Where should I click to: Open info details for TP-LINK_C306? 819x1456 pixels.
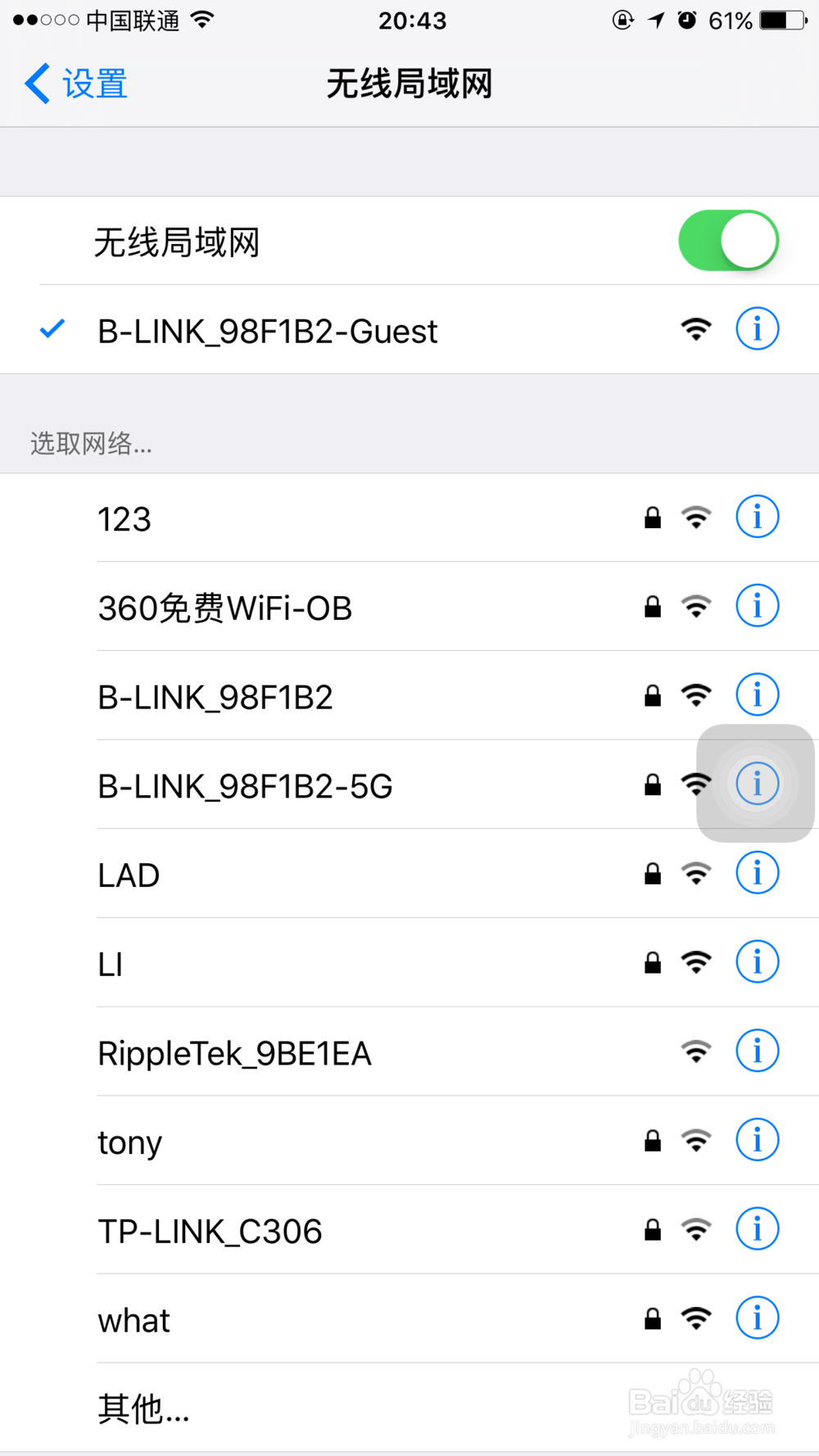click(x=756, y=1228)
